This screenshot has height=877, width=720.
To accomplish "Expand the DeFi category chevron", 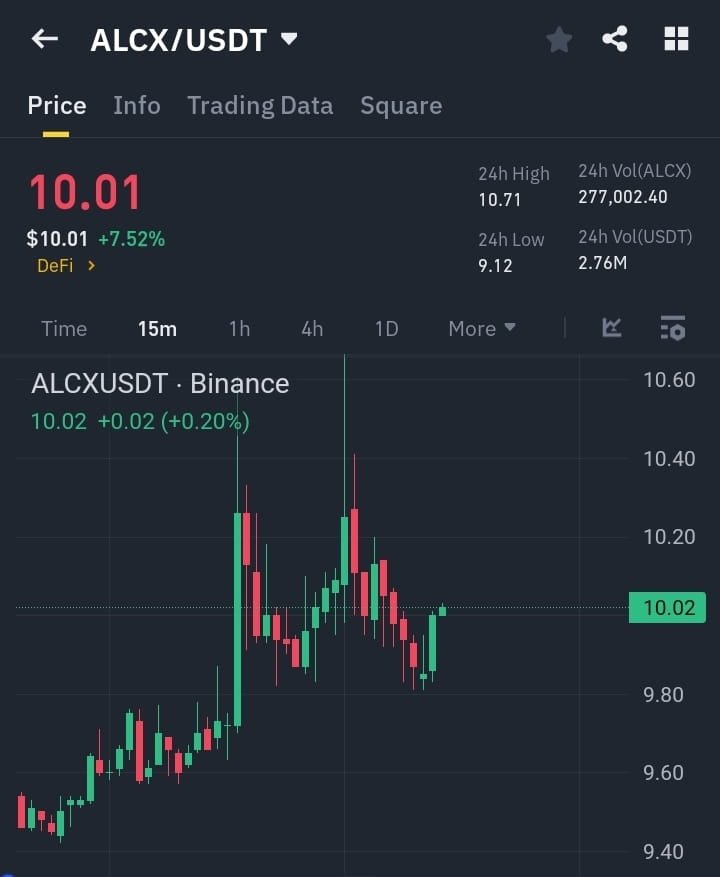I will (x=94, y=266).
